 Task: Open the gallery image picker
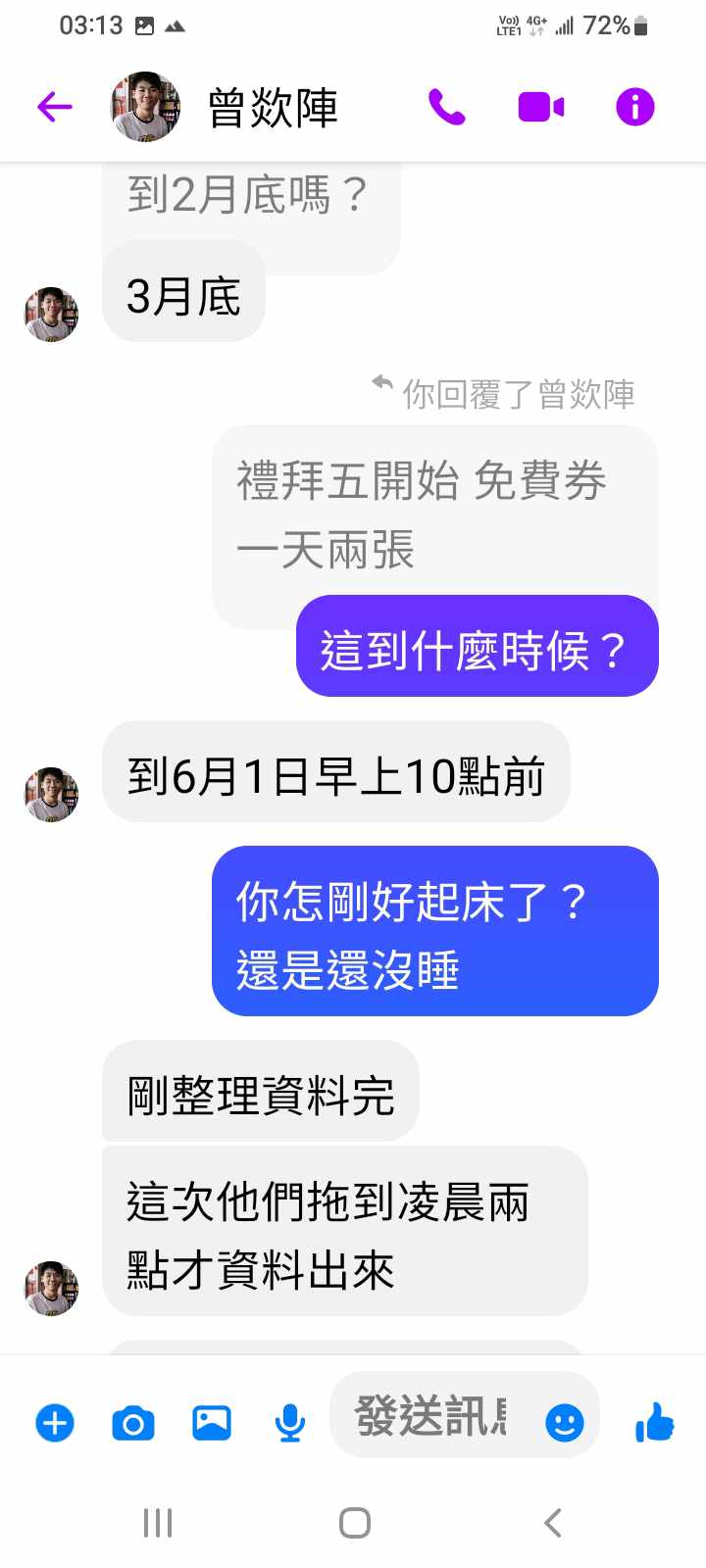212,1422
